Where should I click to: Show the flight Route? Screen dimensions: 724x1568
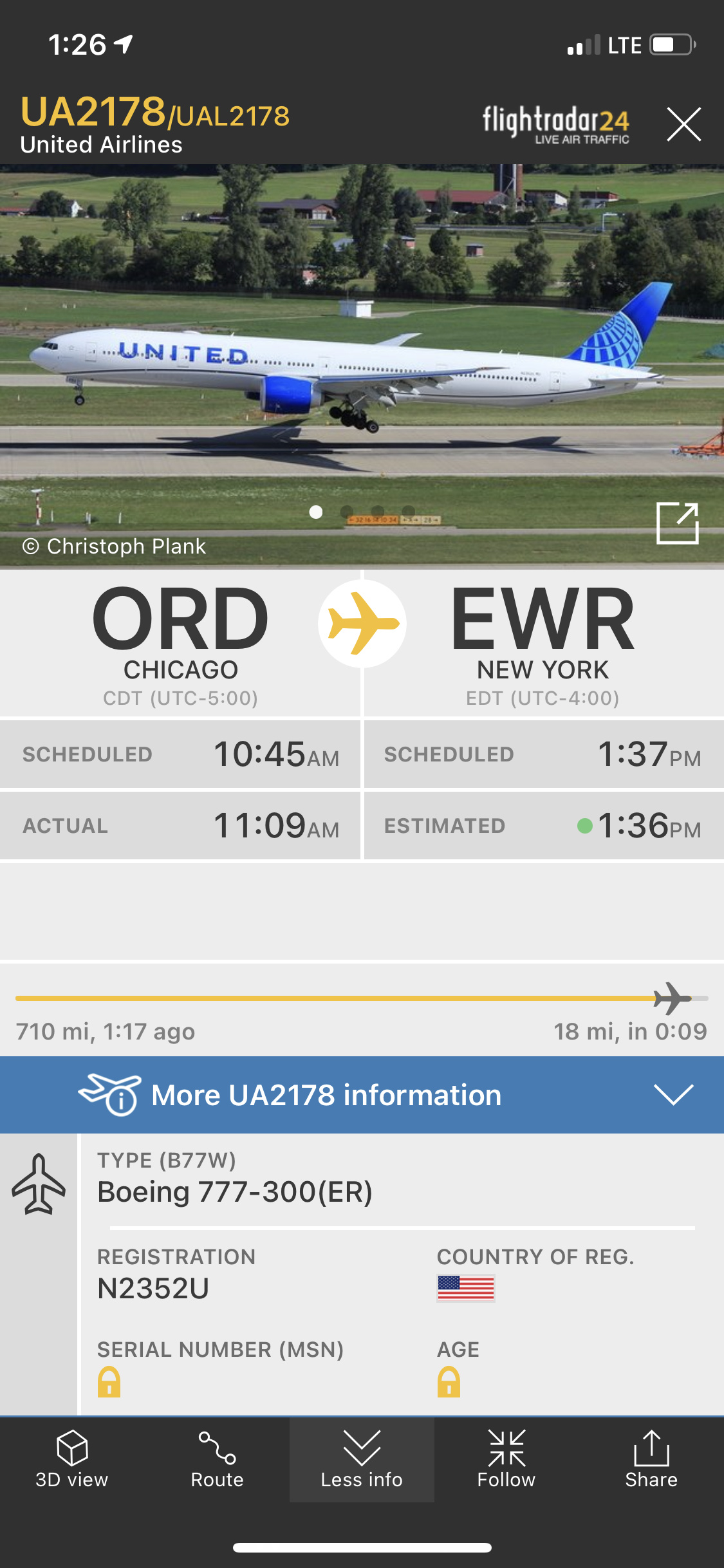[217, 1459]
